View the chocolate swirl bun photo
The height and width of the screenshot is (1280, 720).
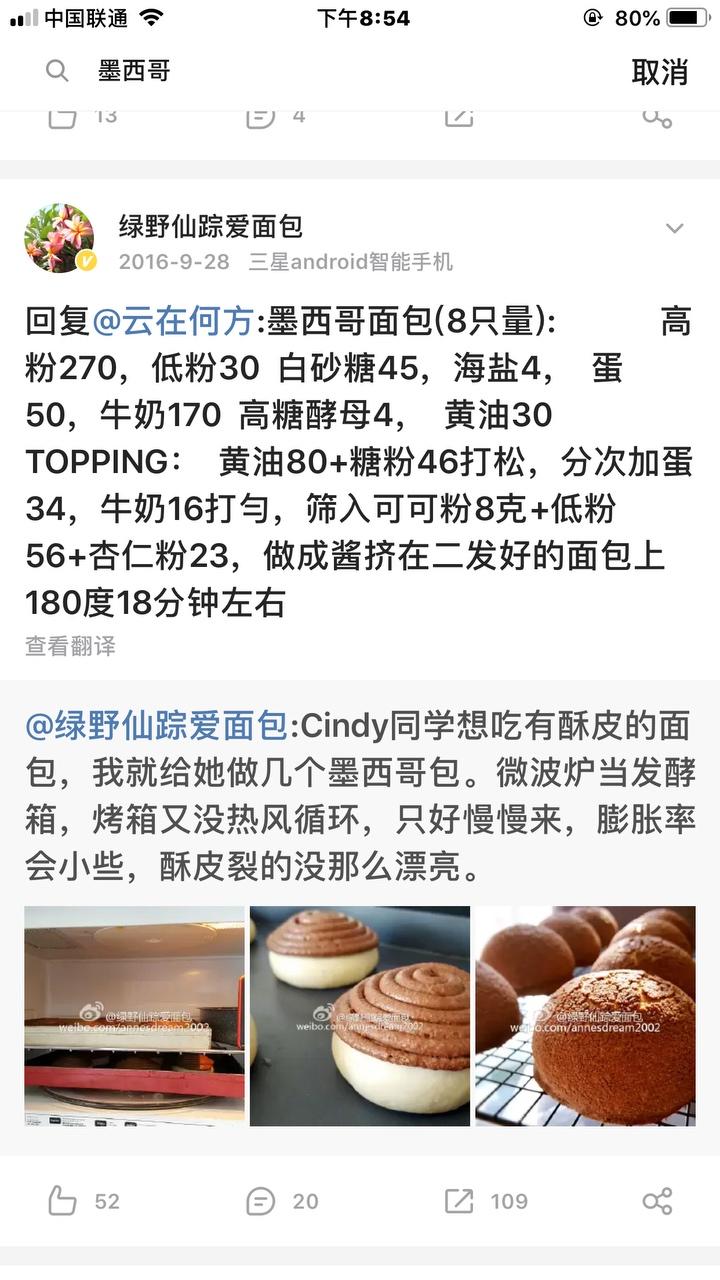(360, 1016)
